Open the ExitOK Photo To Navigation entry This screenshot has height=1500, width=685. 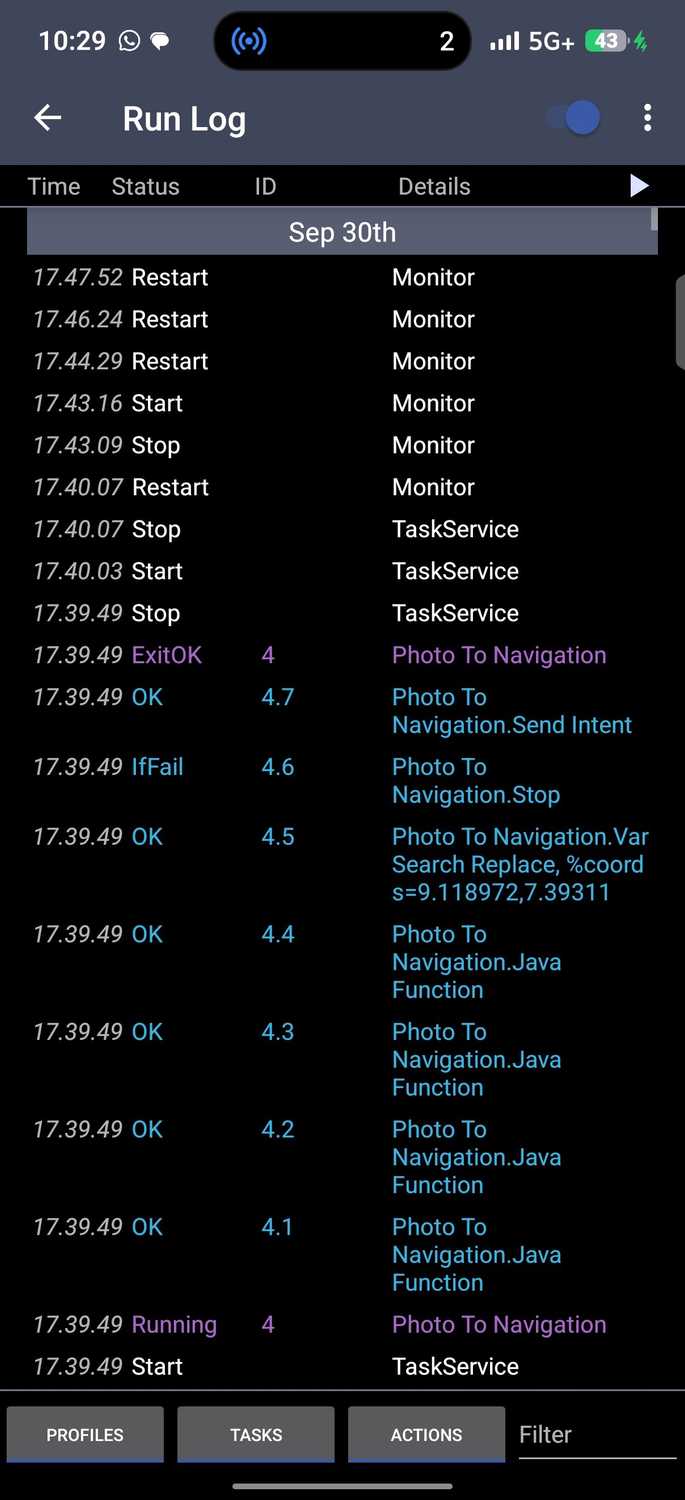[x=342, y=655]
